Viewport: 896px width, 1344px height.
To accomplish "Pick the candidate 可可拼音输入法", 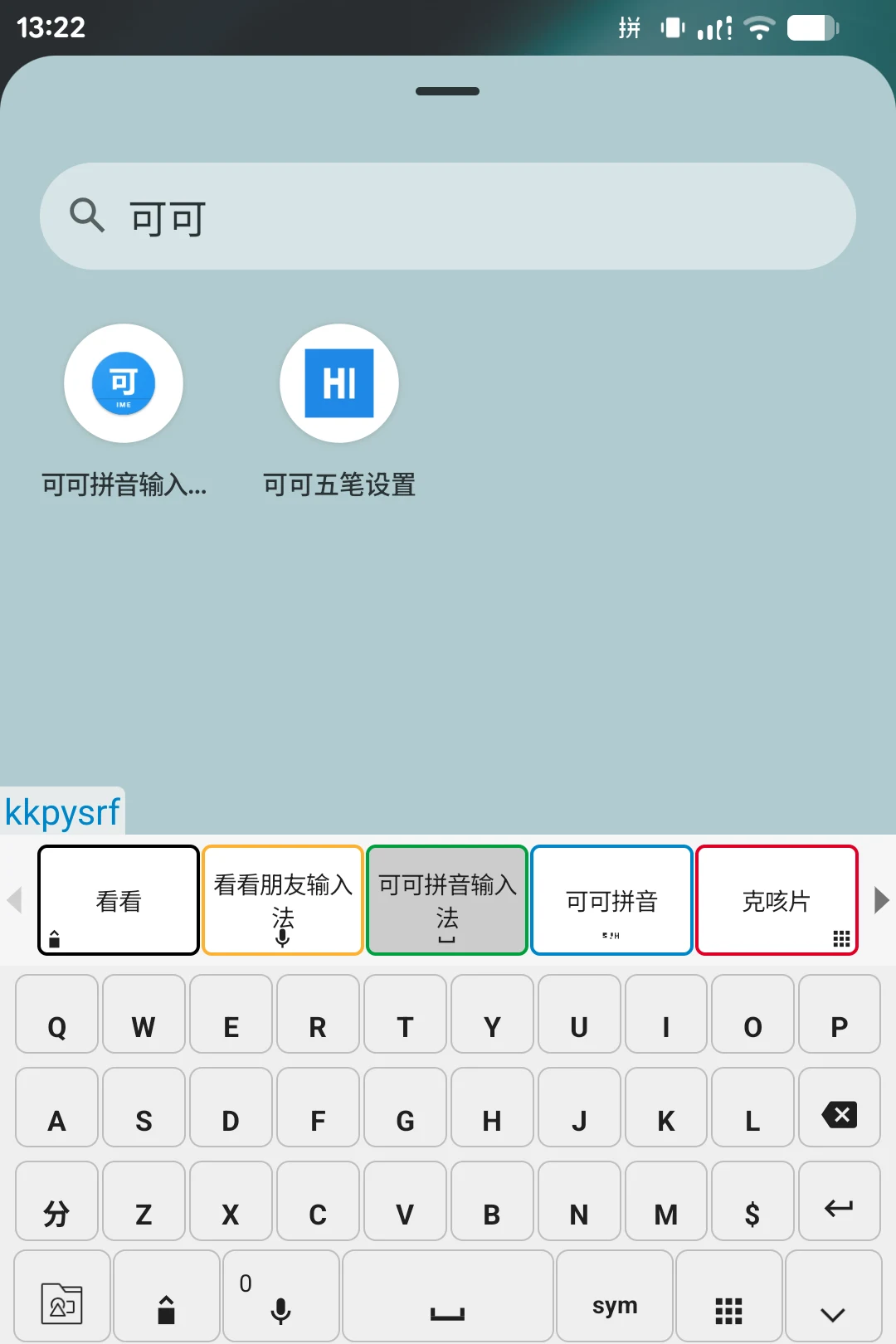I will (x=447, y=900).
